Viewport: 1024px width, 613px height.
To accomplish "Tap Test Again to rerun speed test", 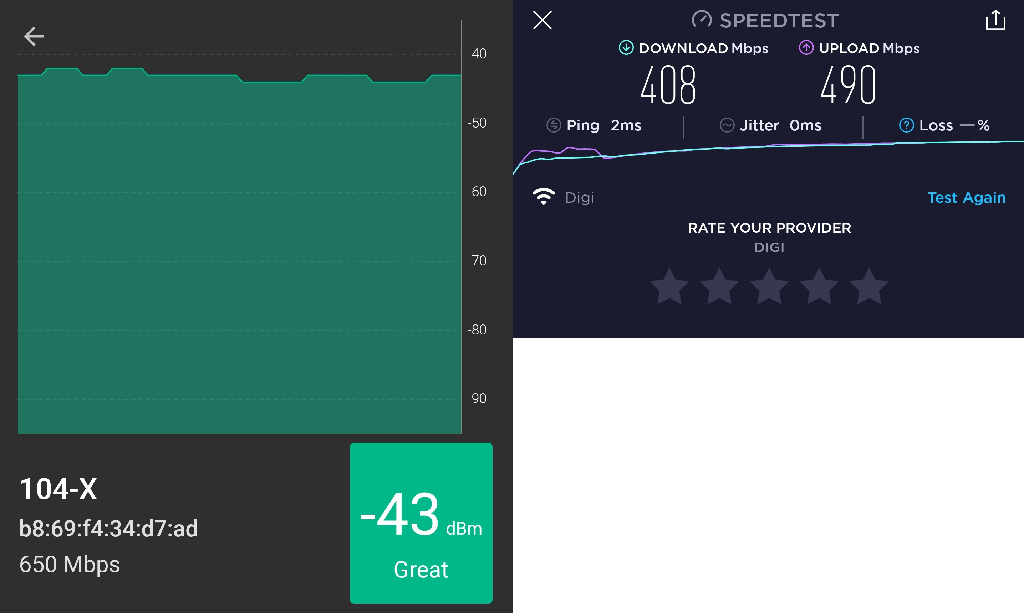I will pyautogui.click(x=966, y=197).
